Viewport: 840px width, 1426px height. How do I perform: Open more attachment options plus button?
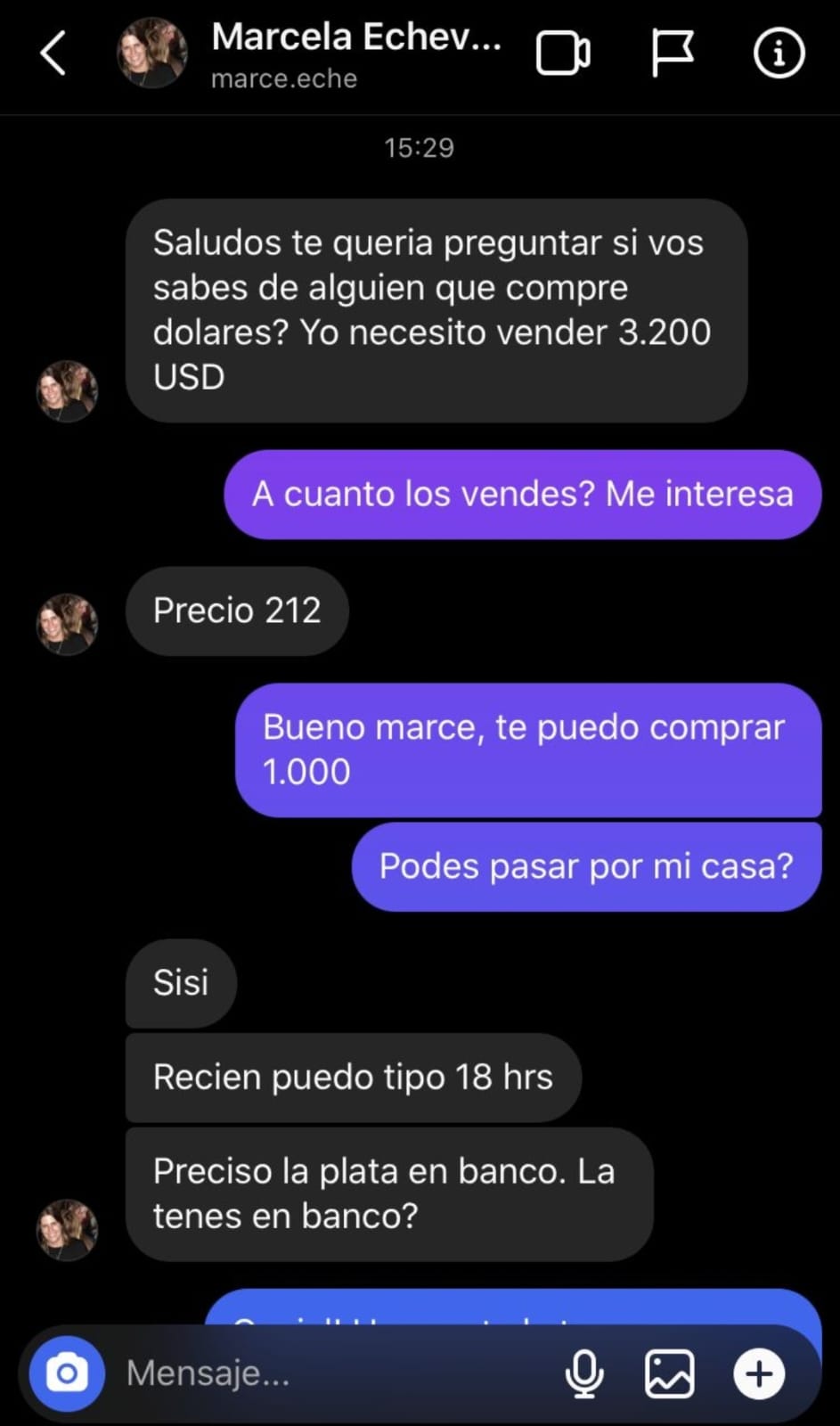[x=759, y=1373]
